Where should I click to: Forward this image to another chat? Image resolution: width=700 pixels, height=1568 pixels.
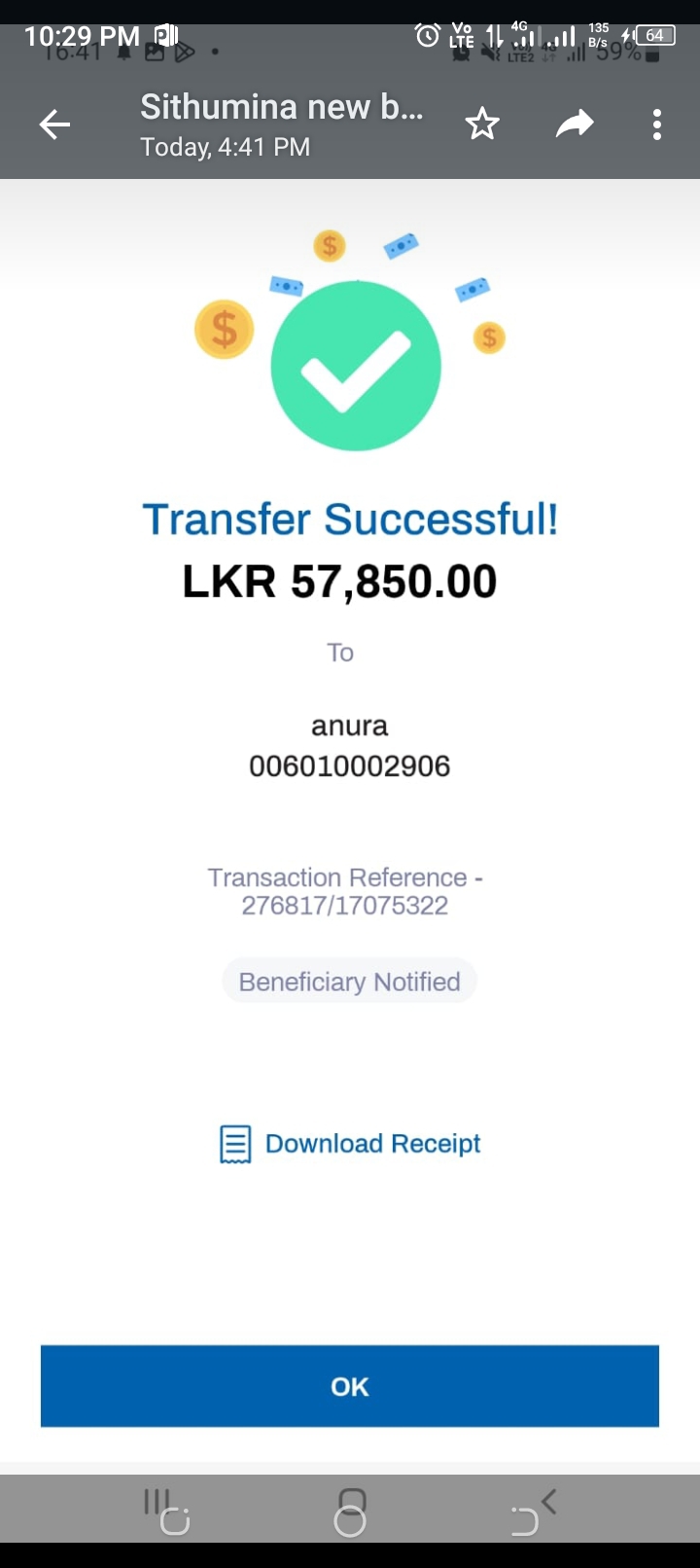tap(574, 125)
